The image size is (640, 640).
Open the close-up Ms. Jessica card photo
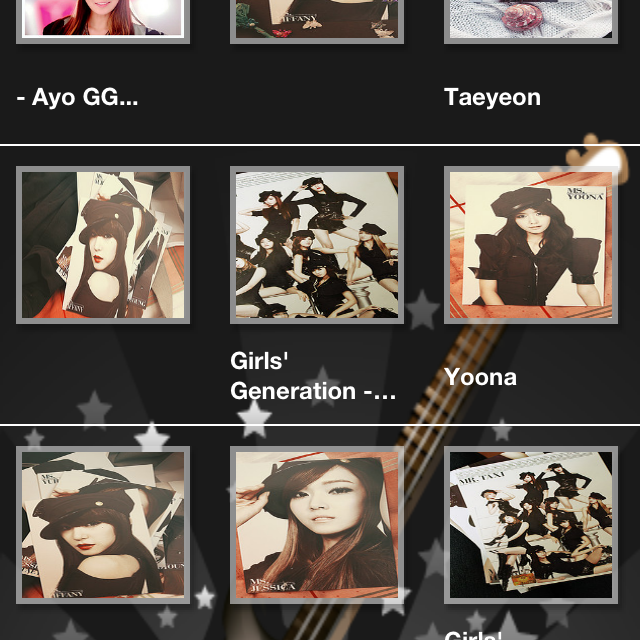click(x=316, y=524)
